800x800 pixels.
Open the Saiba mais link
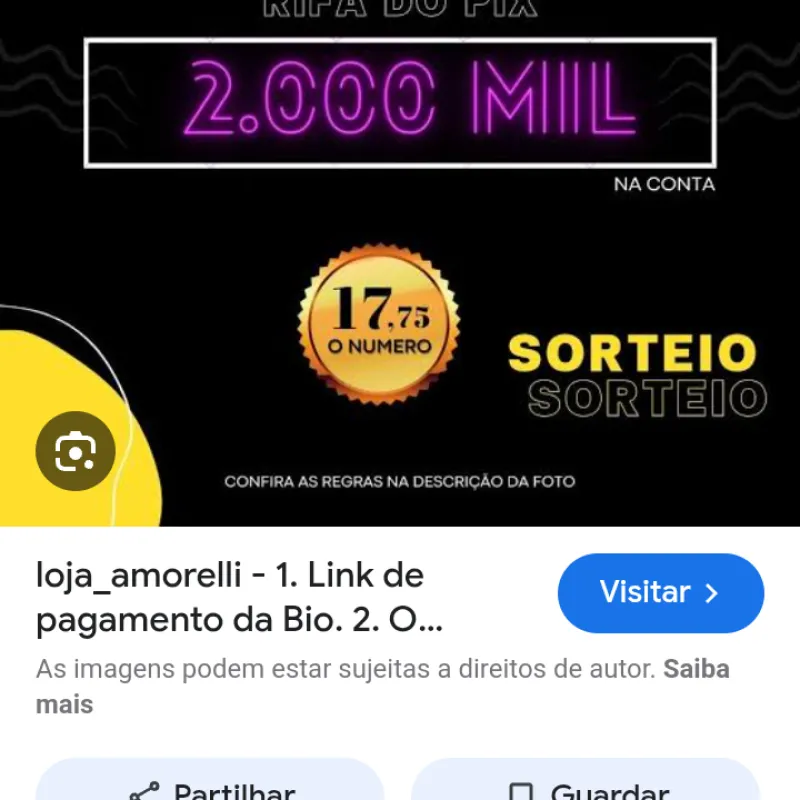[696, 670]
